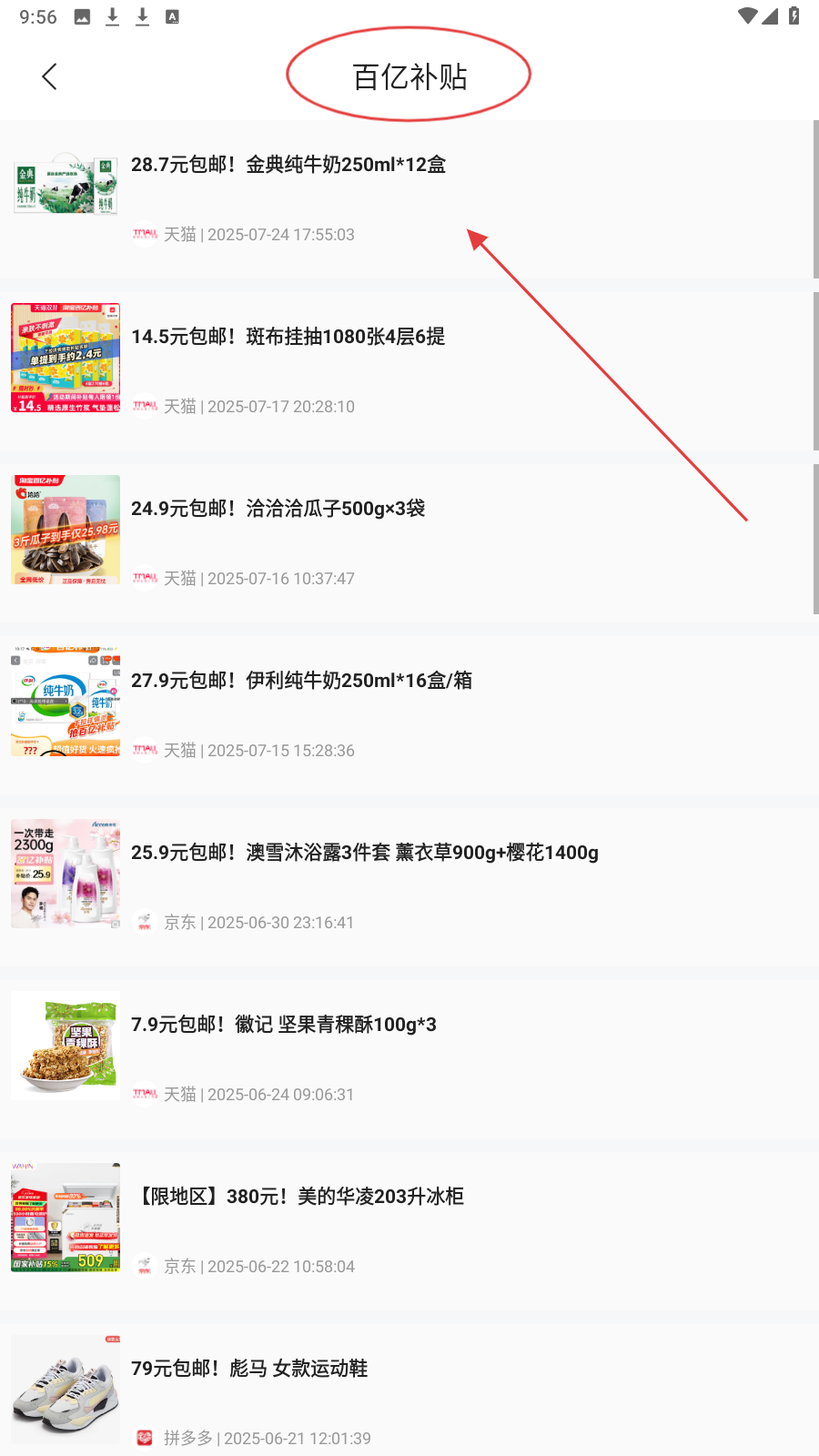Image resolution: width=819 pixels, height=1456 pixels.
Task: Open the 斑布挂抽1080张4层6提 deal
Action: pyautogui.click(x=288, y=337)
